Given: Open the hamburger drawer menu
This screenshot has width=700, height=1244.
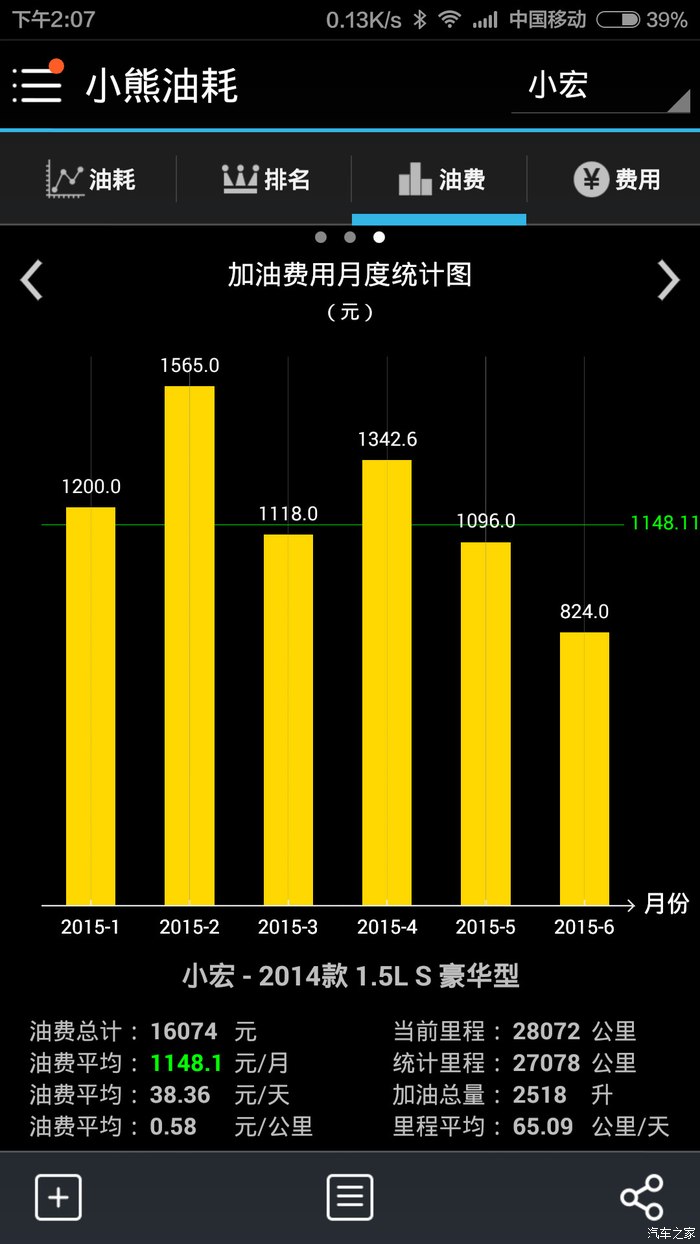Looking at the screenshot, I should click(x=37, y=85).
